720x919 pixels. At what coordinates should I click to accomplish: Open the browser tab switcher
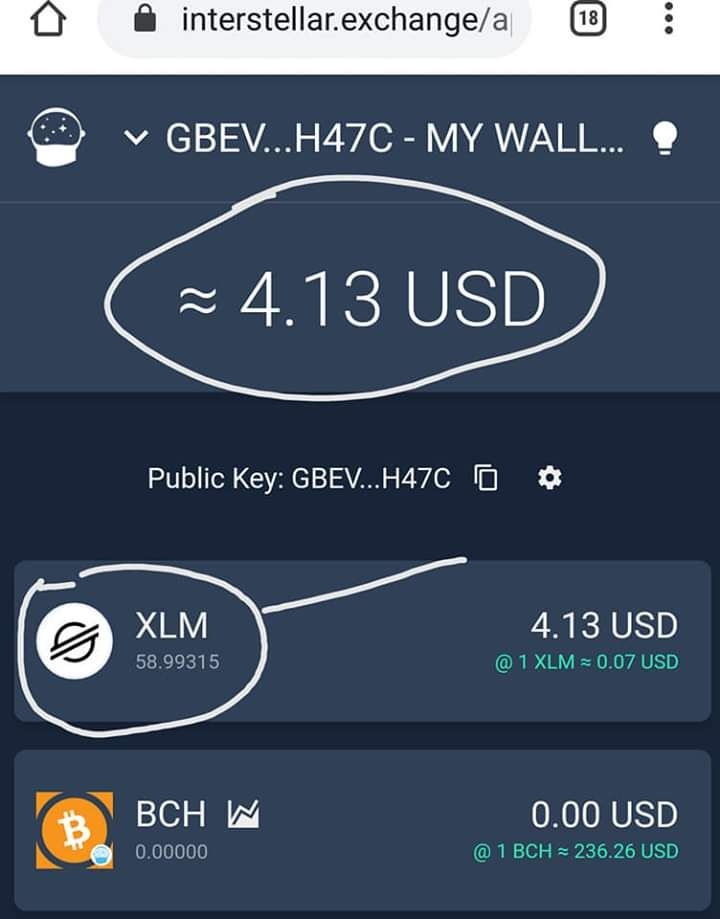tap(588, 21)
